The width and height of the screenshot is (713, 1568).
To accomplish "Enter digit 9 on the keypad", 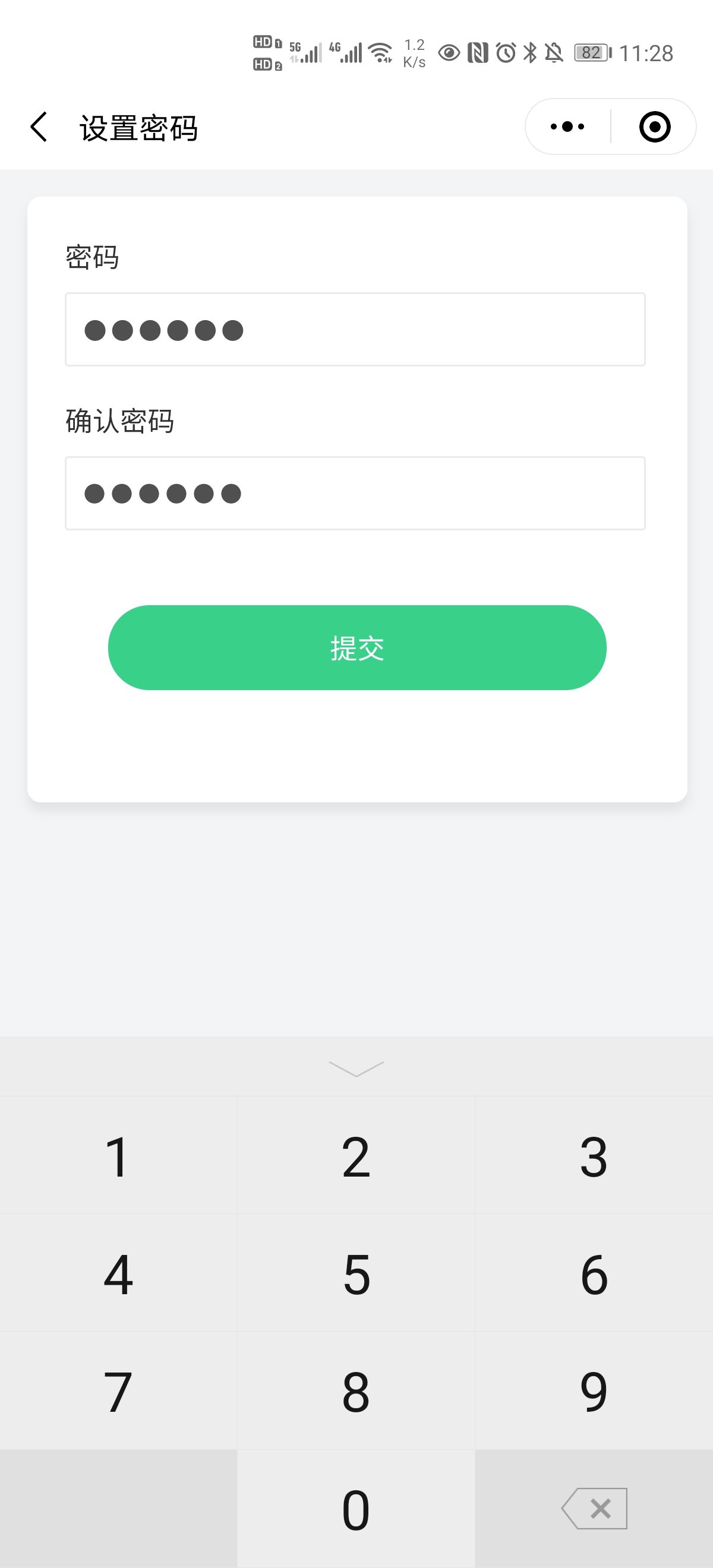I will [x=594, y=1392].
